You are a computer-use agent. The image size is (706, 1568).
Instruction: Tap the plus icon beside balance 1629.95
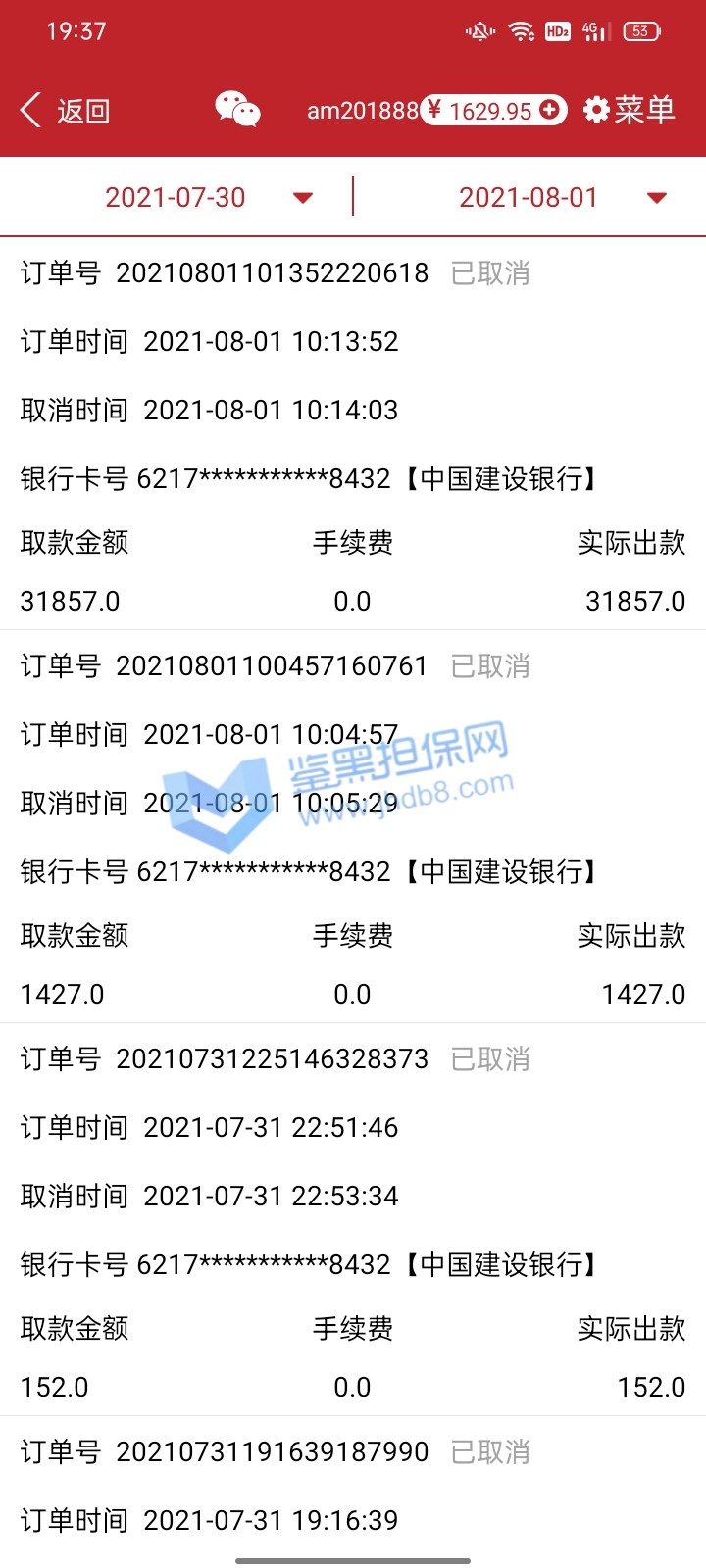point(550,110)
